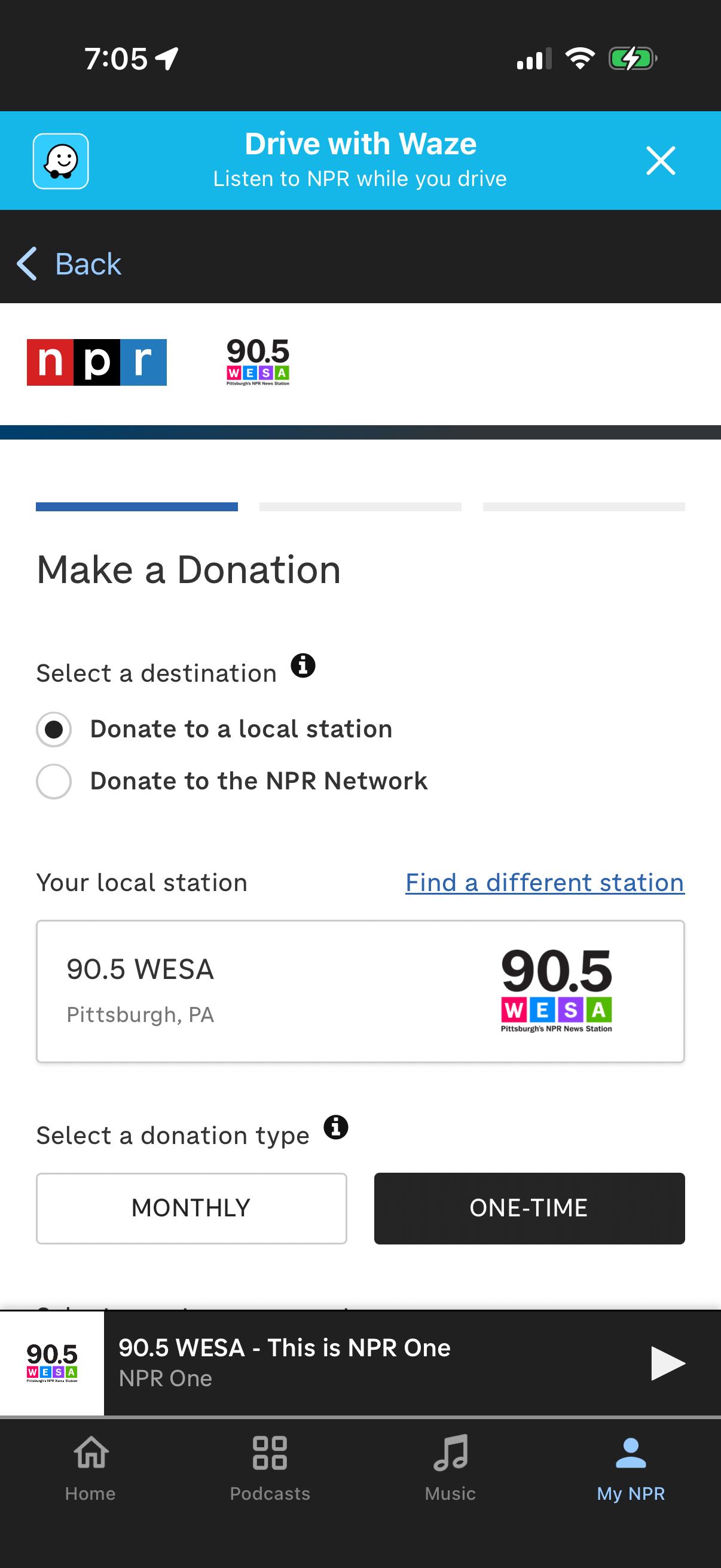Choose the ONE-TIME donation option

coord(528,1207)
